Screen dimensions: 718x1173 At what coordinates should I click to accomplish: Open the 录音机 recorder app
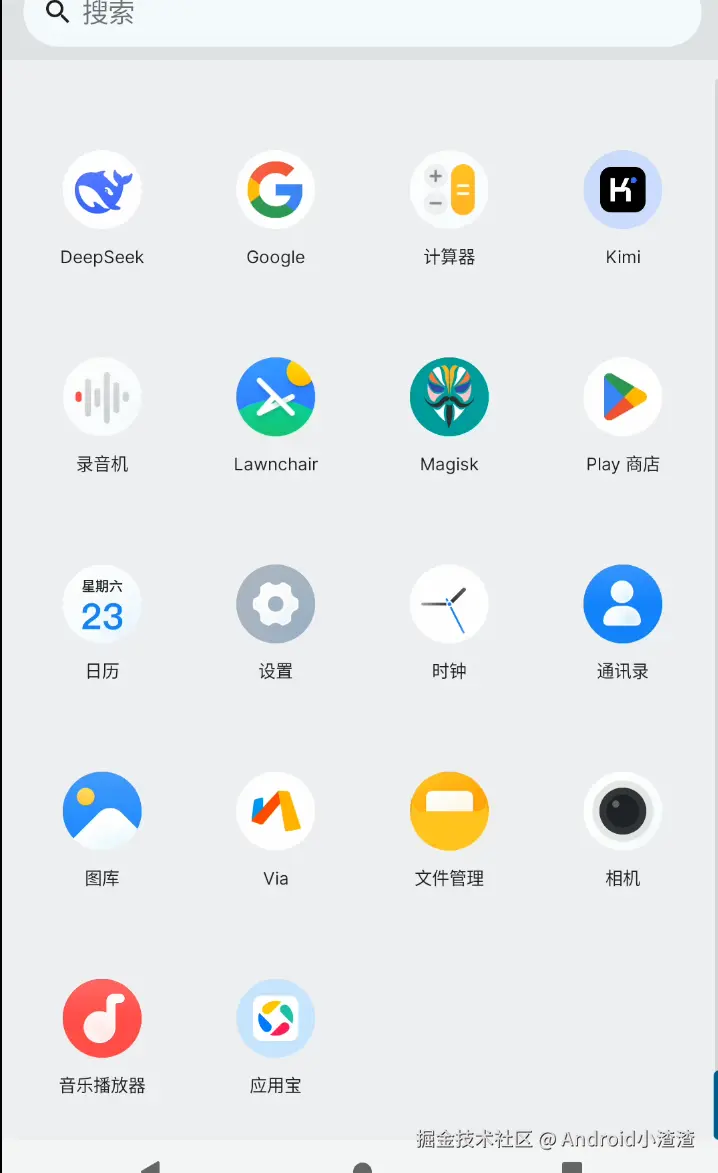coord(102,397)
